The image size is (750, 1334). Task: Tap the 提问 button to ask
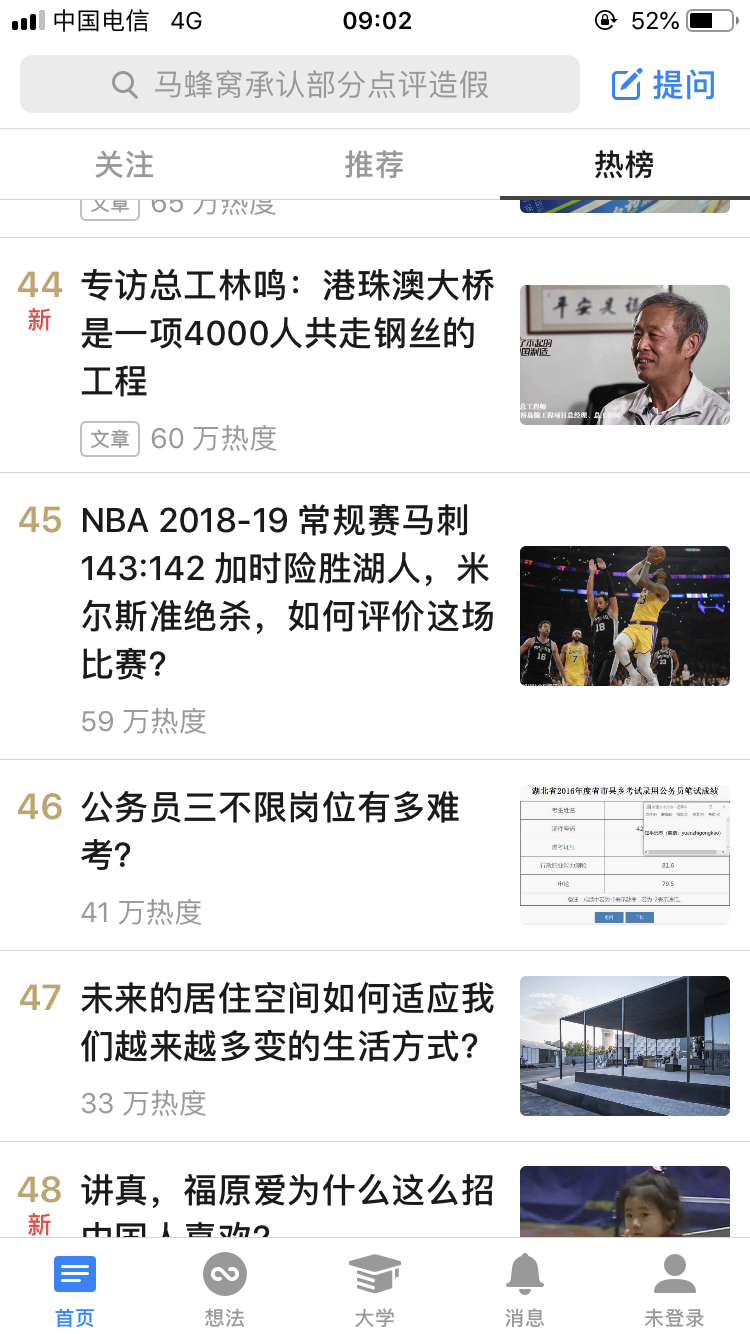pos(663,85)
